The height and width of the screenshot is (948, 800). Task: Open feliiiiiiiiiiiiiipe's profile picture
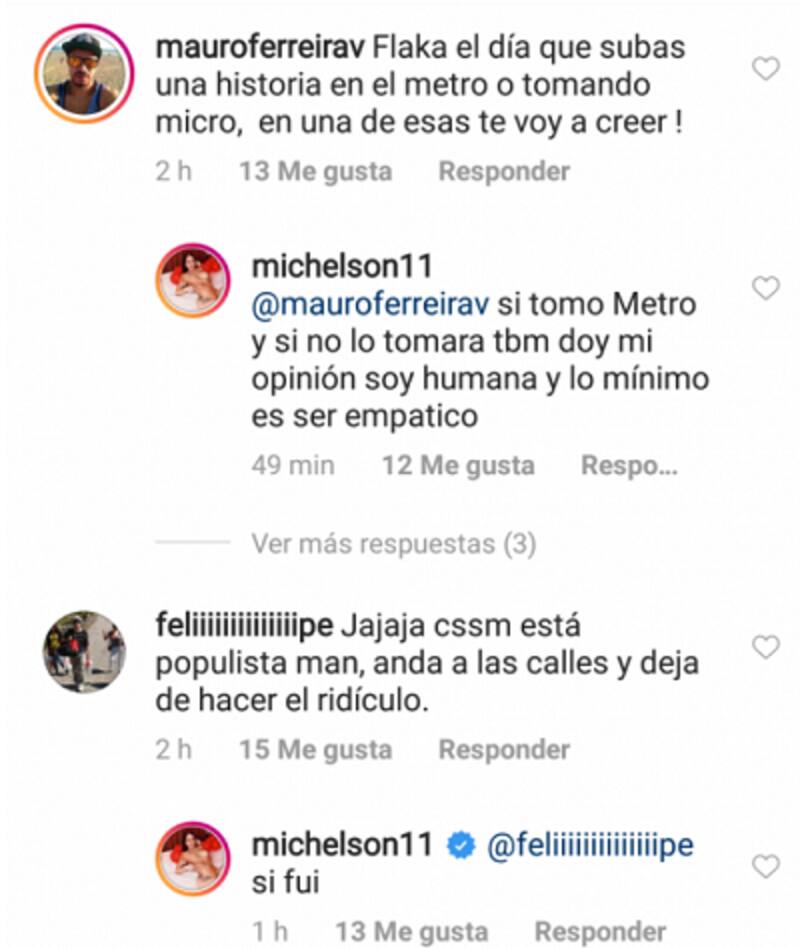pos(84,651)
